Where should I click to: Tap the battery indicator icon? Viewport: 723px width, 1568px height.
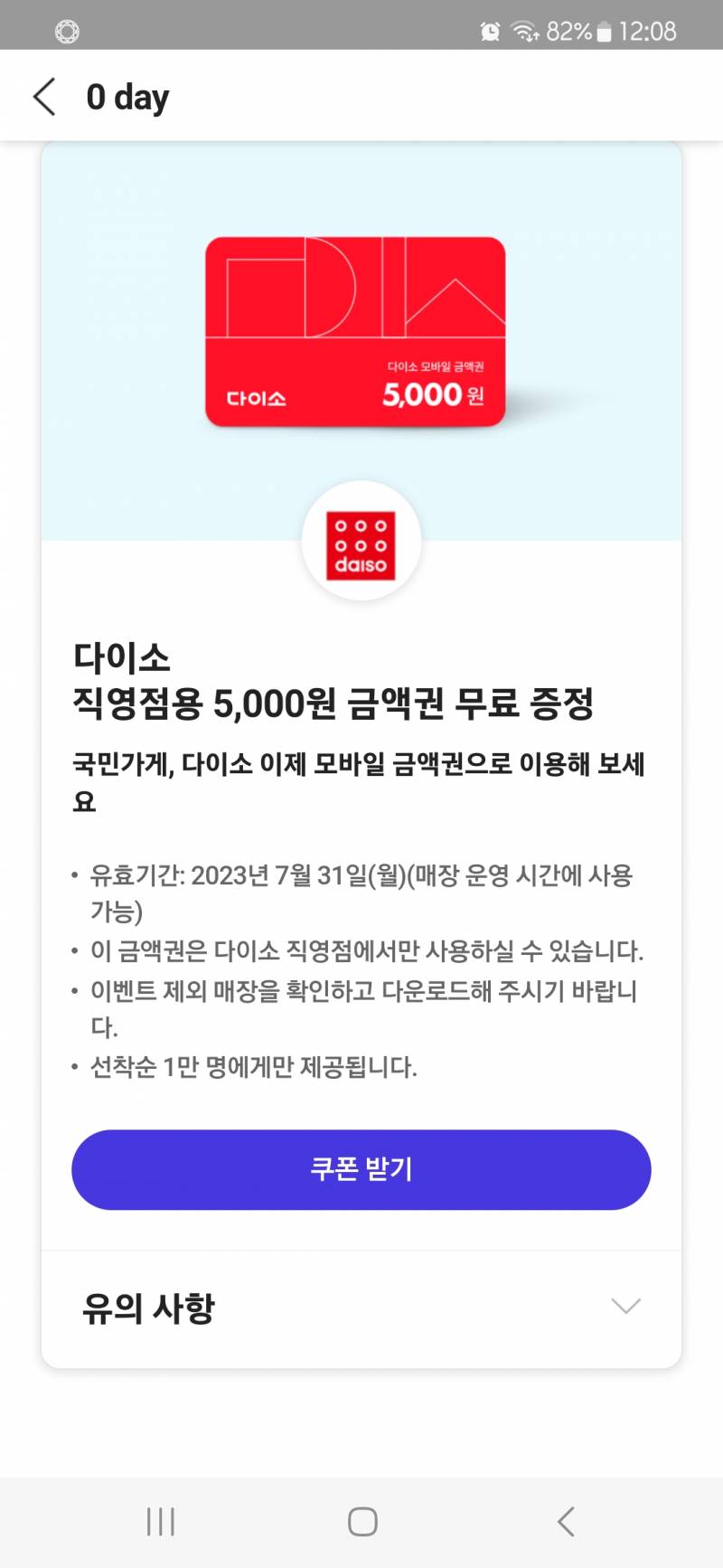[603, 28]
